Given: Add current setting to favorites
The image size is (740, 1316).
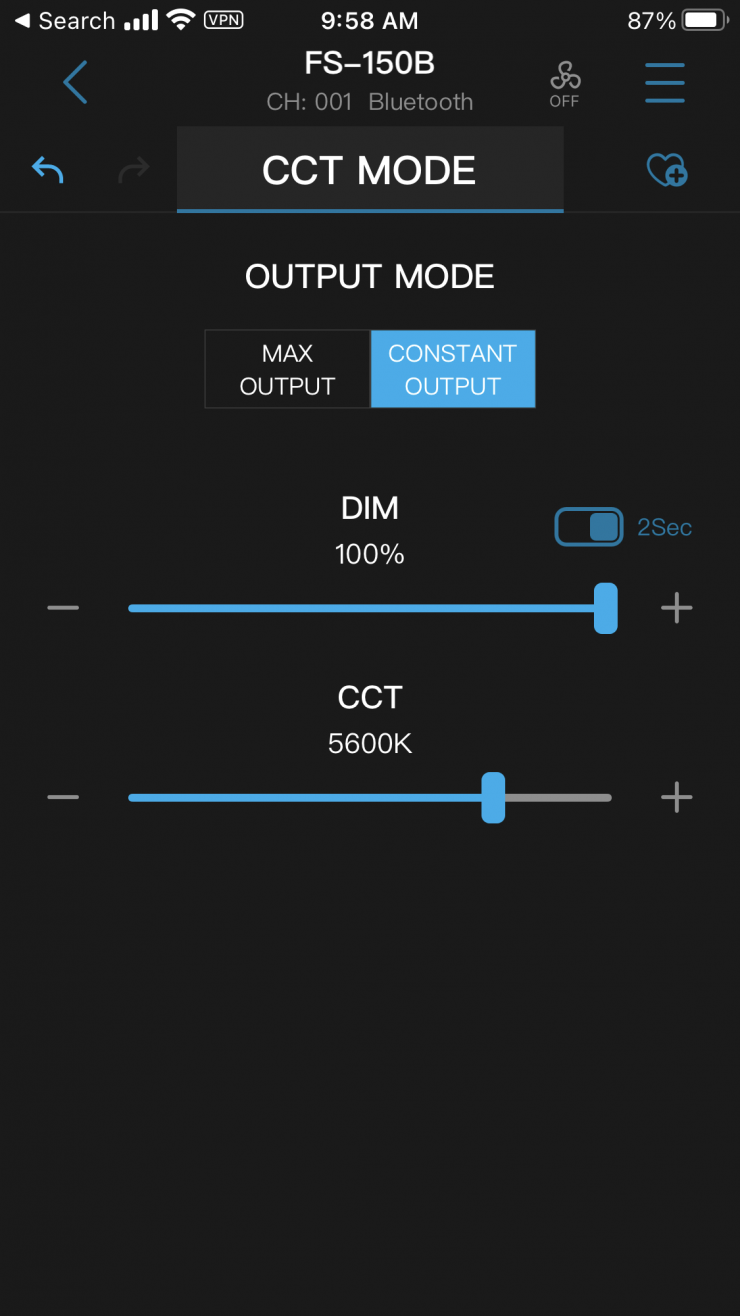Looking at the screenshot, I should coord(667,170).
